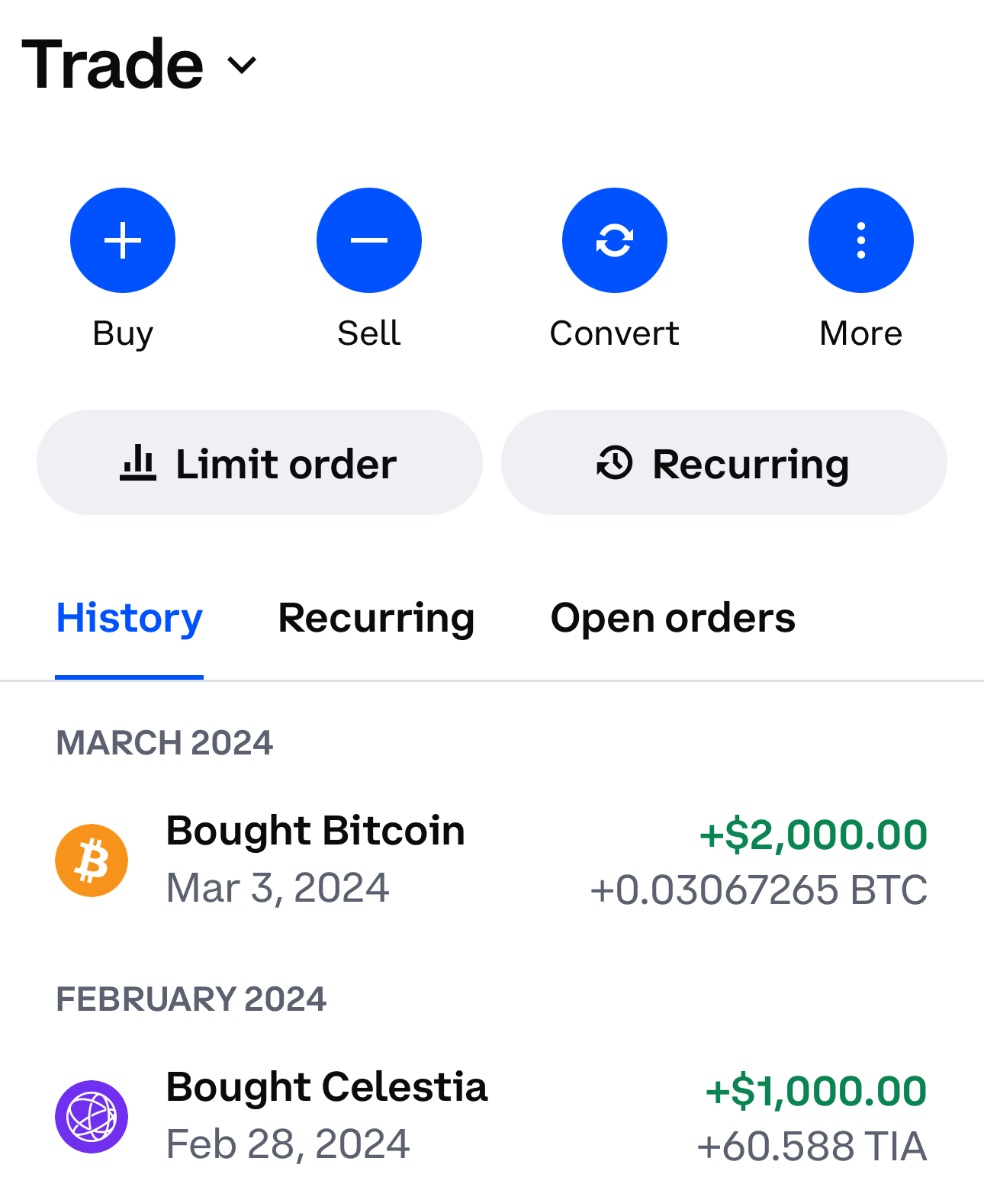984x1200 pixels.
Task: Switch to the Open orders tab
Action: click(x=673, y=618)
